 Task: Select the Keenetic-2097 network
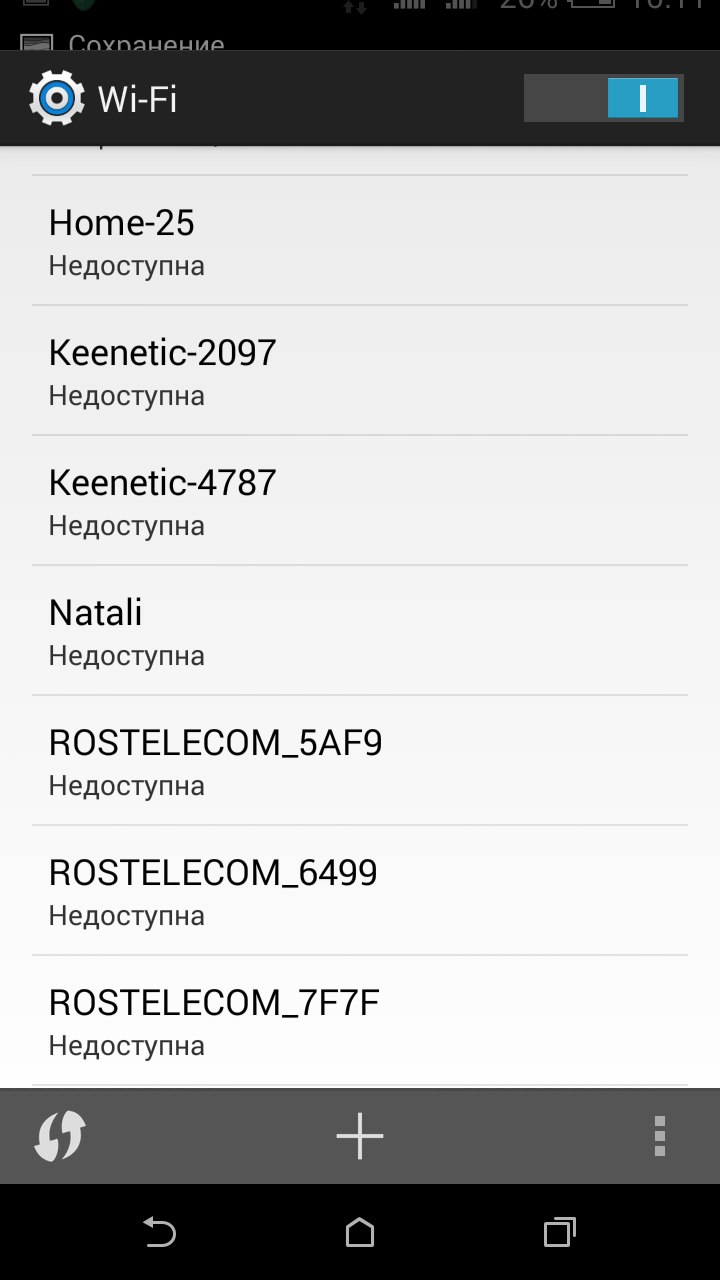tap(360, 370)
